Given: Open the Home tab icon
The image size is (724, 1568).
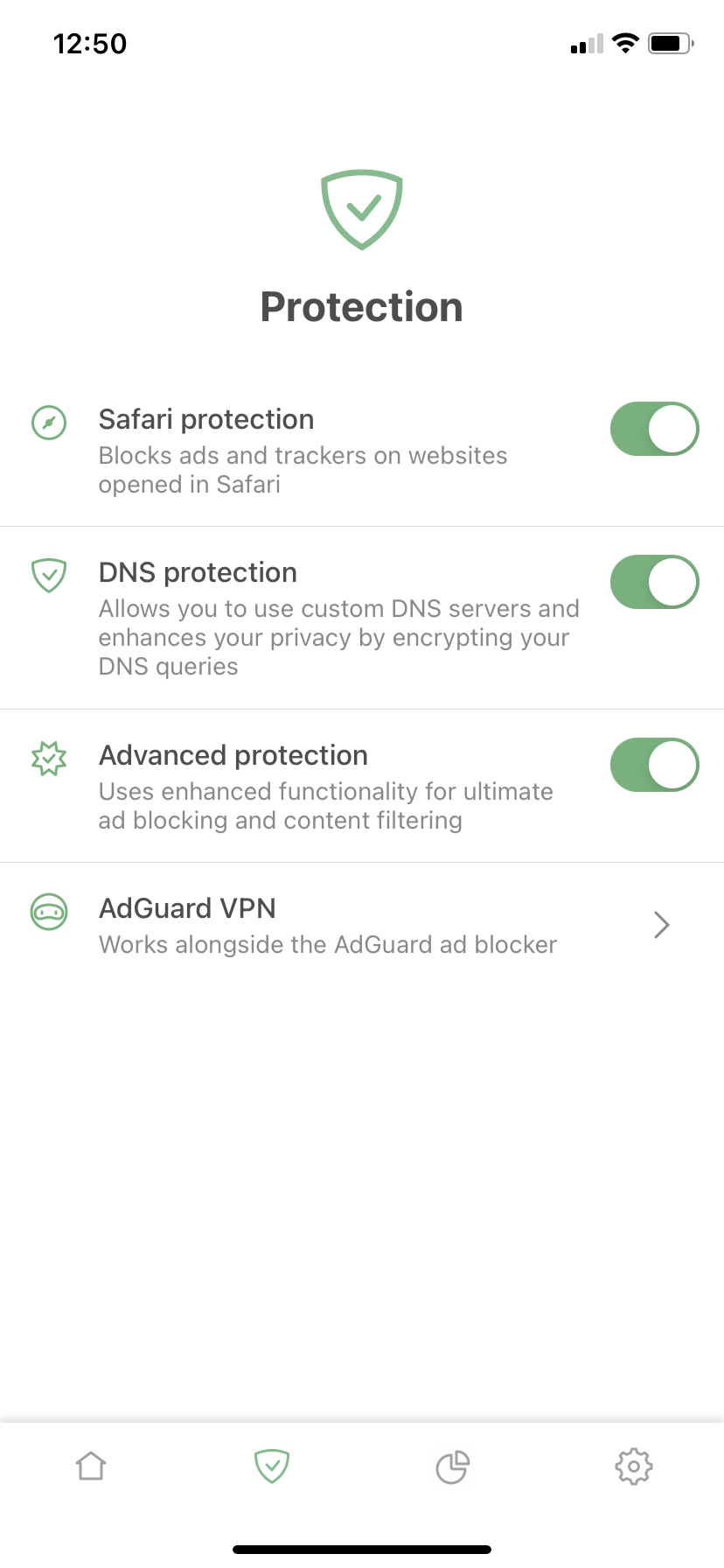Looking at the screenshot, I should coord(90,1466).
